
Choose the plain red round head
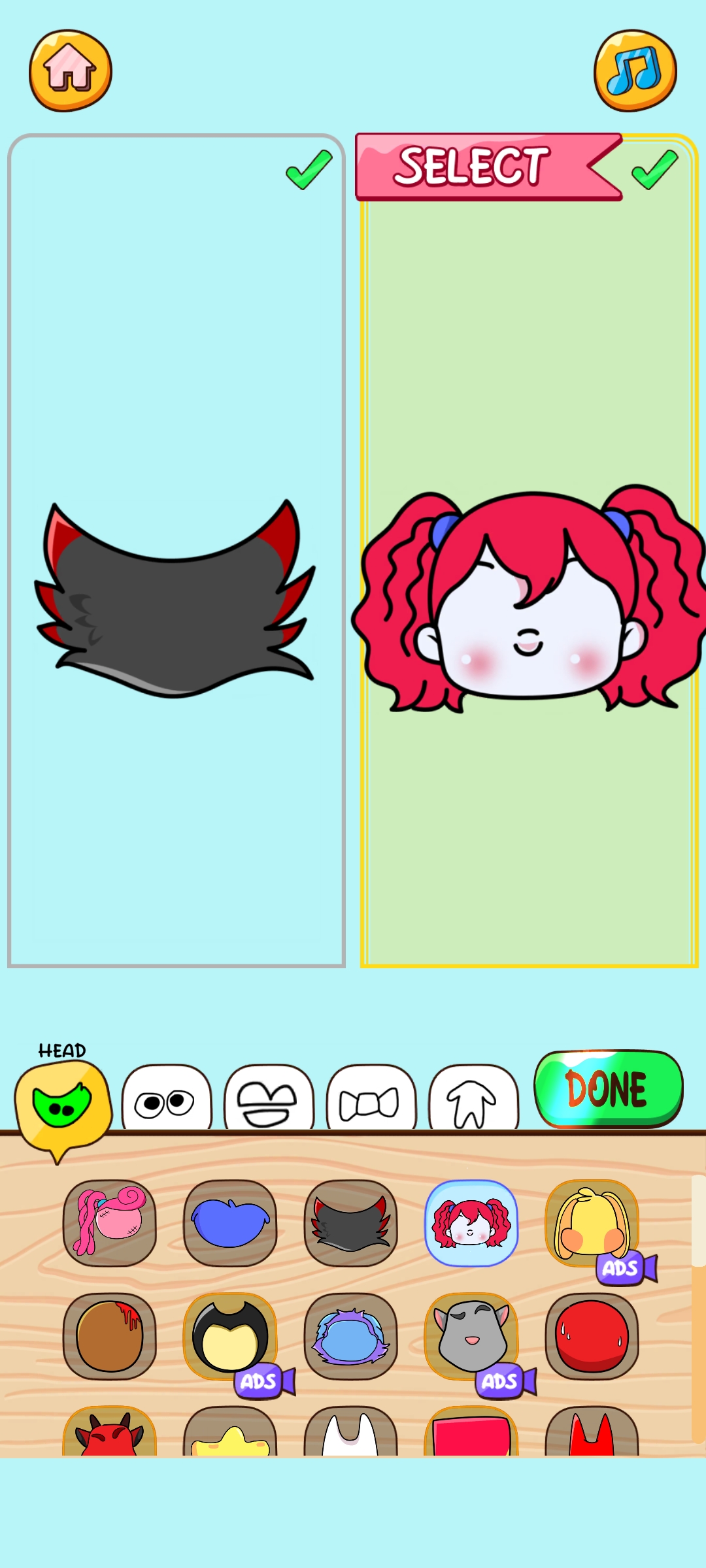pos(592,1336)
